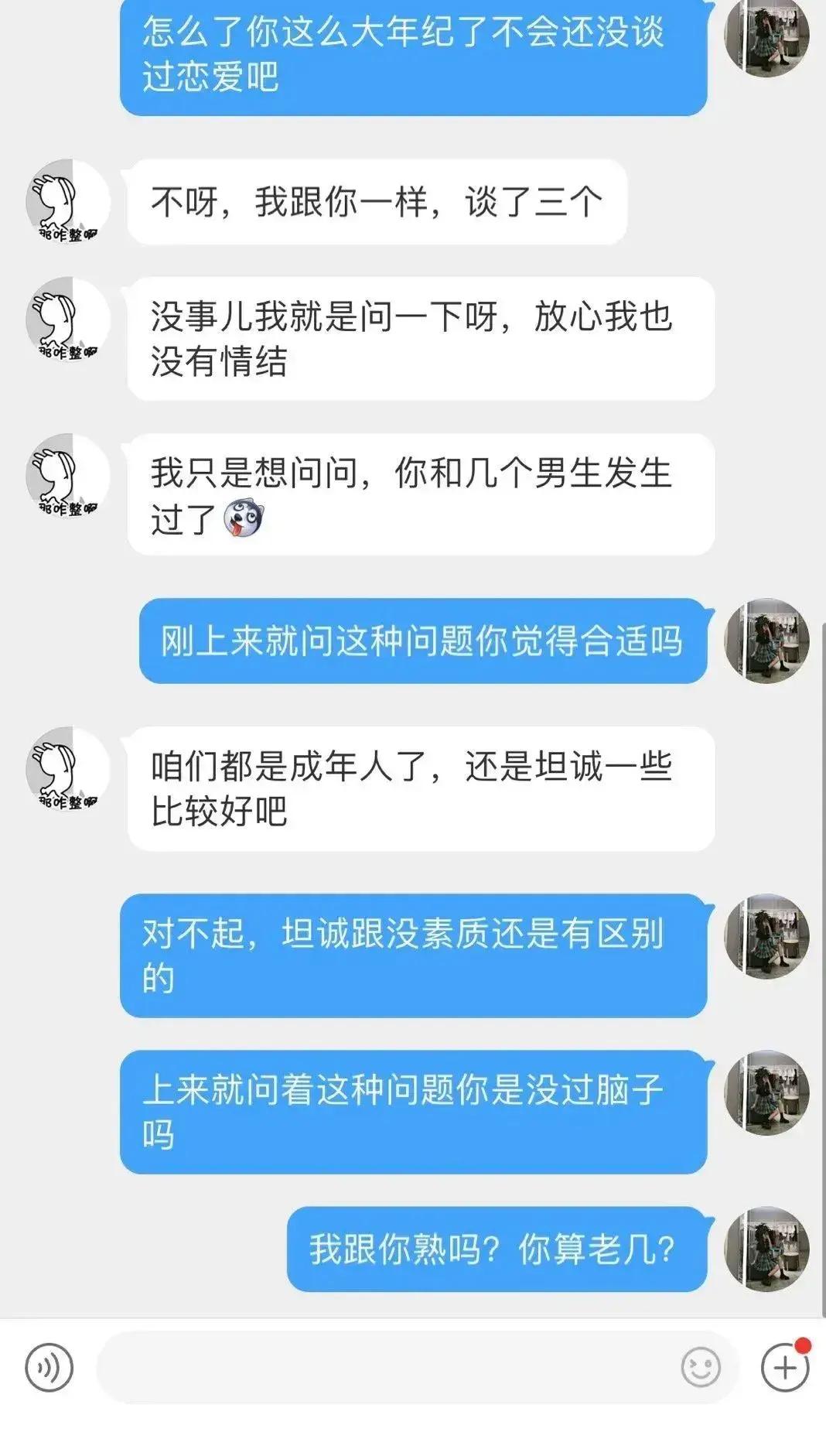Viewport: 826px width, 1456px height.
Task: Tap the voice message icon
Action: 49,1367
